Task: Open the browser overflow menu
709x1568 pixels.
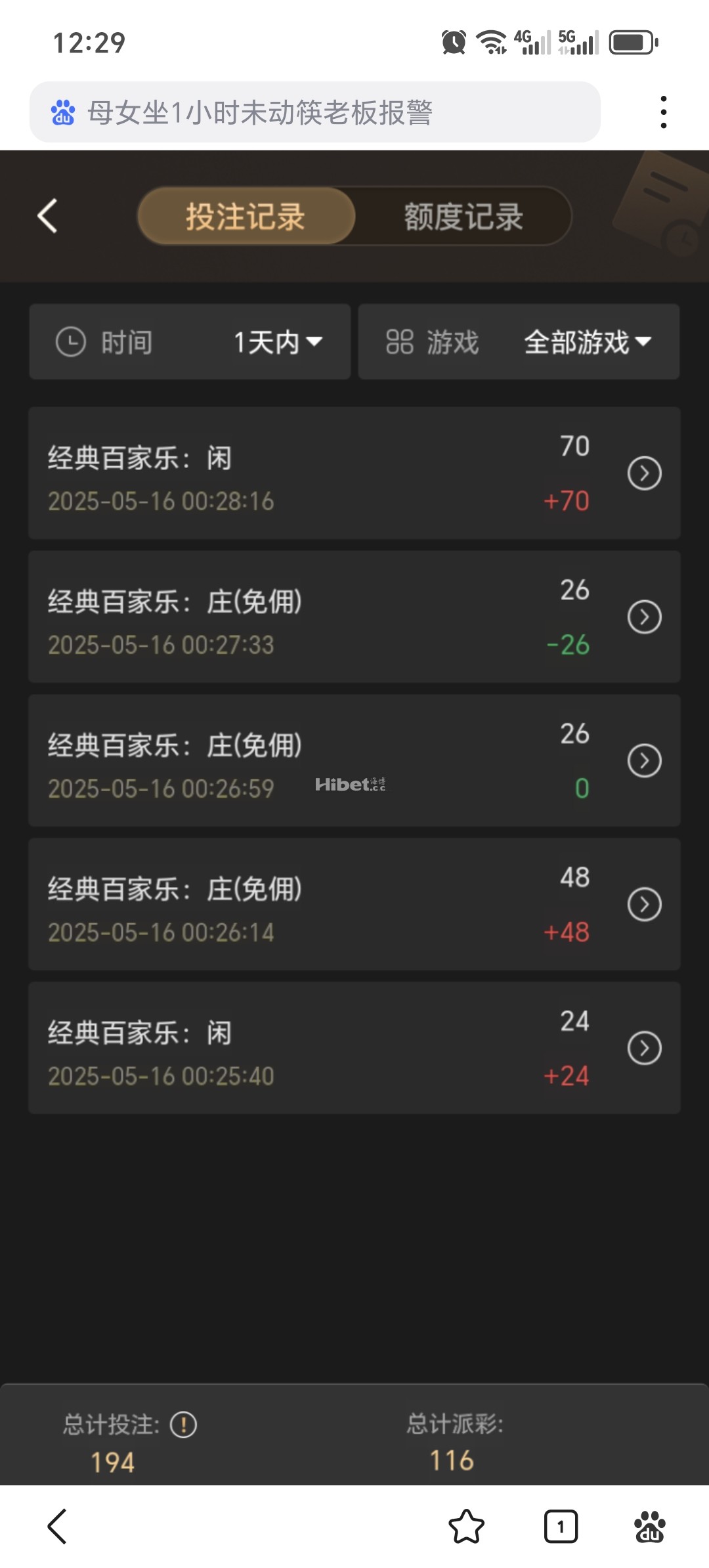Action: [664, 112]
